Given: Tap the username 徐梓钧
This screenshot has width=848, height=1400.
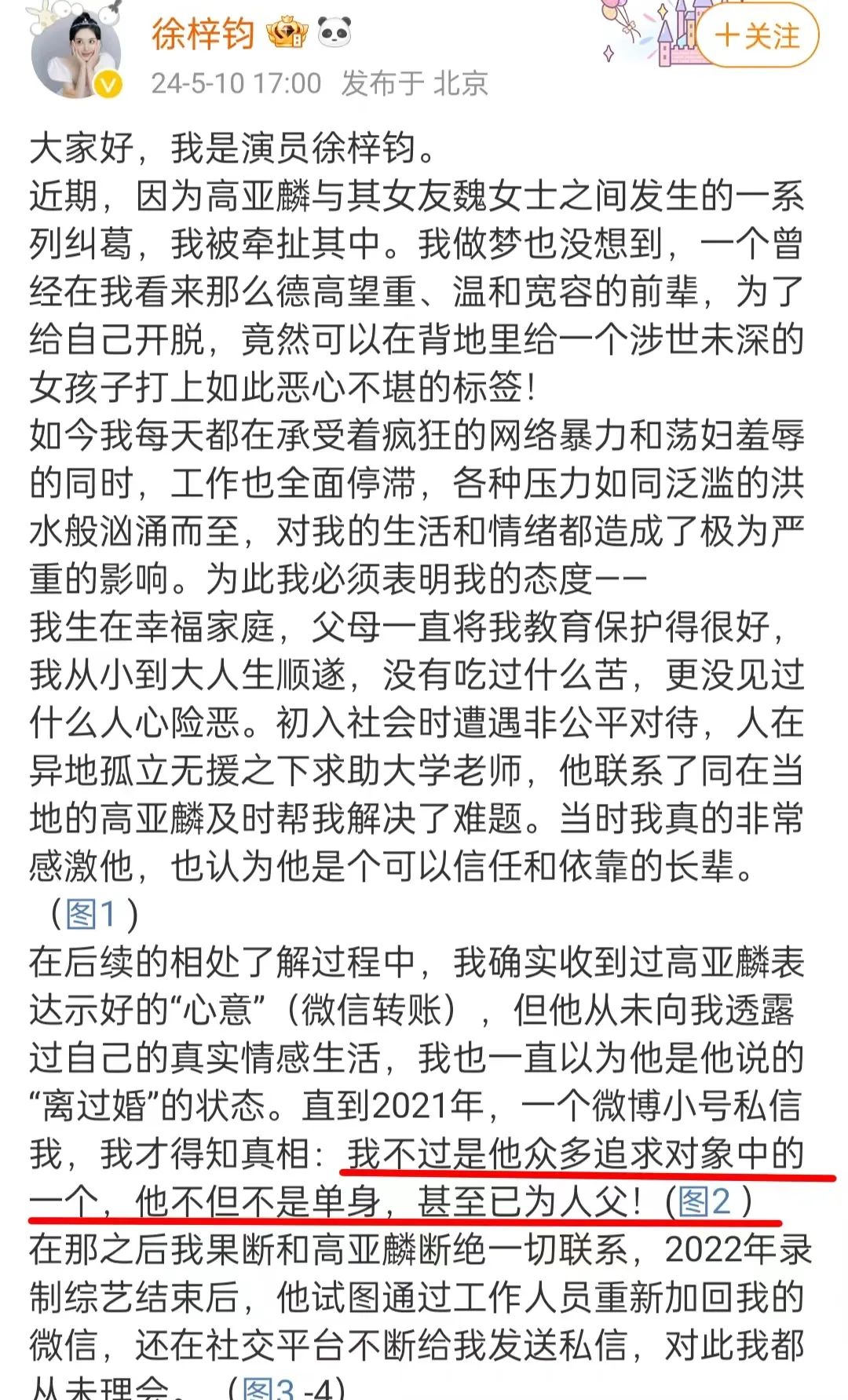Looking at the screenshot, I should point(203,34).
